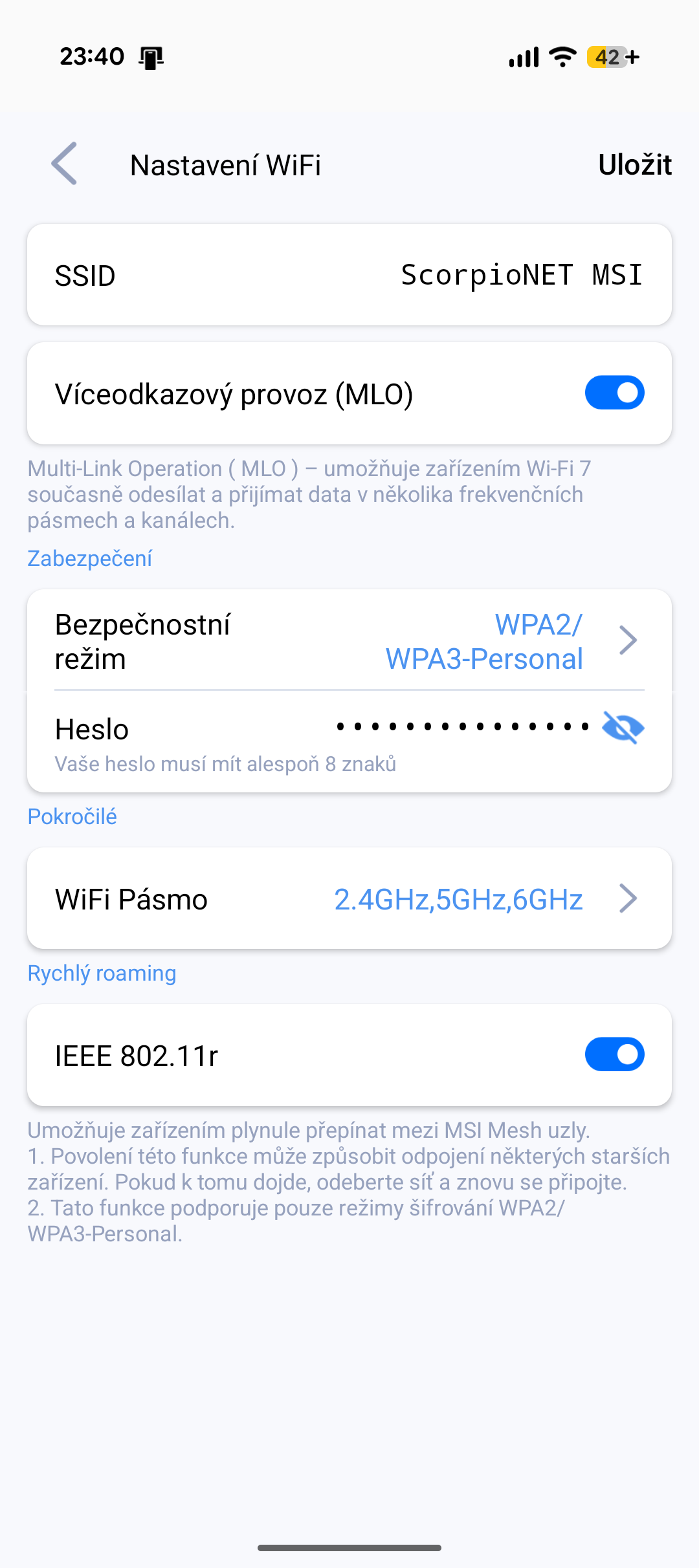The image size is (699, 1568).
Task: Tap Uložit to save settings
Action: pos(634,165)
